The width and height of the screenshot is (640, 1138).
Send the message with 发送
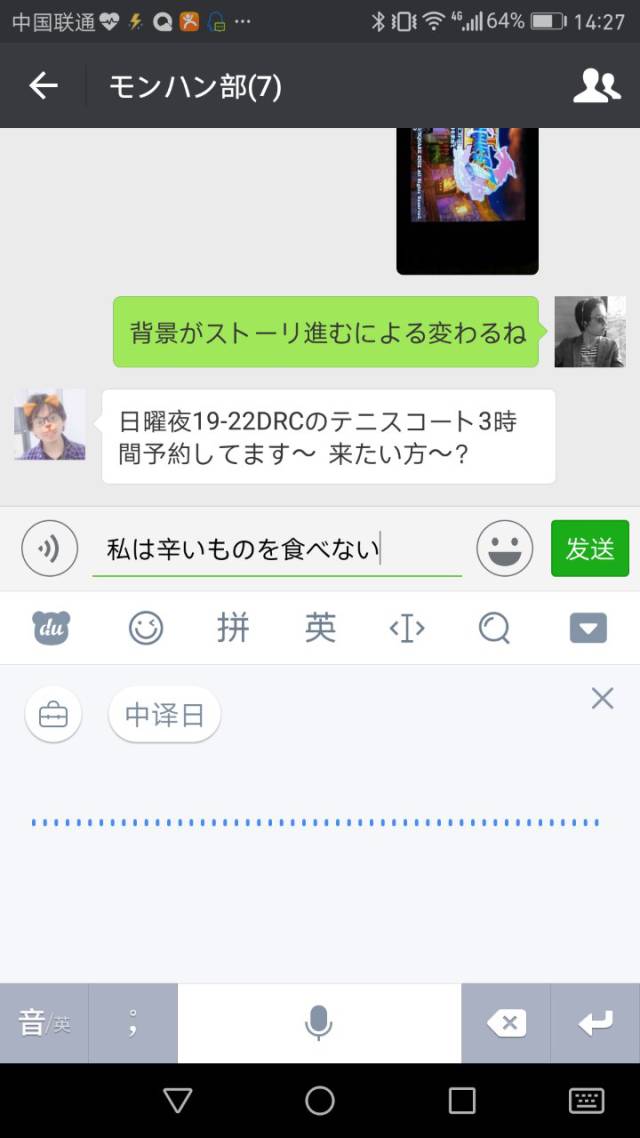(589, 548)
